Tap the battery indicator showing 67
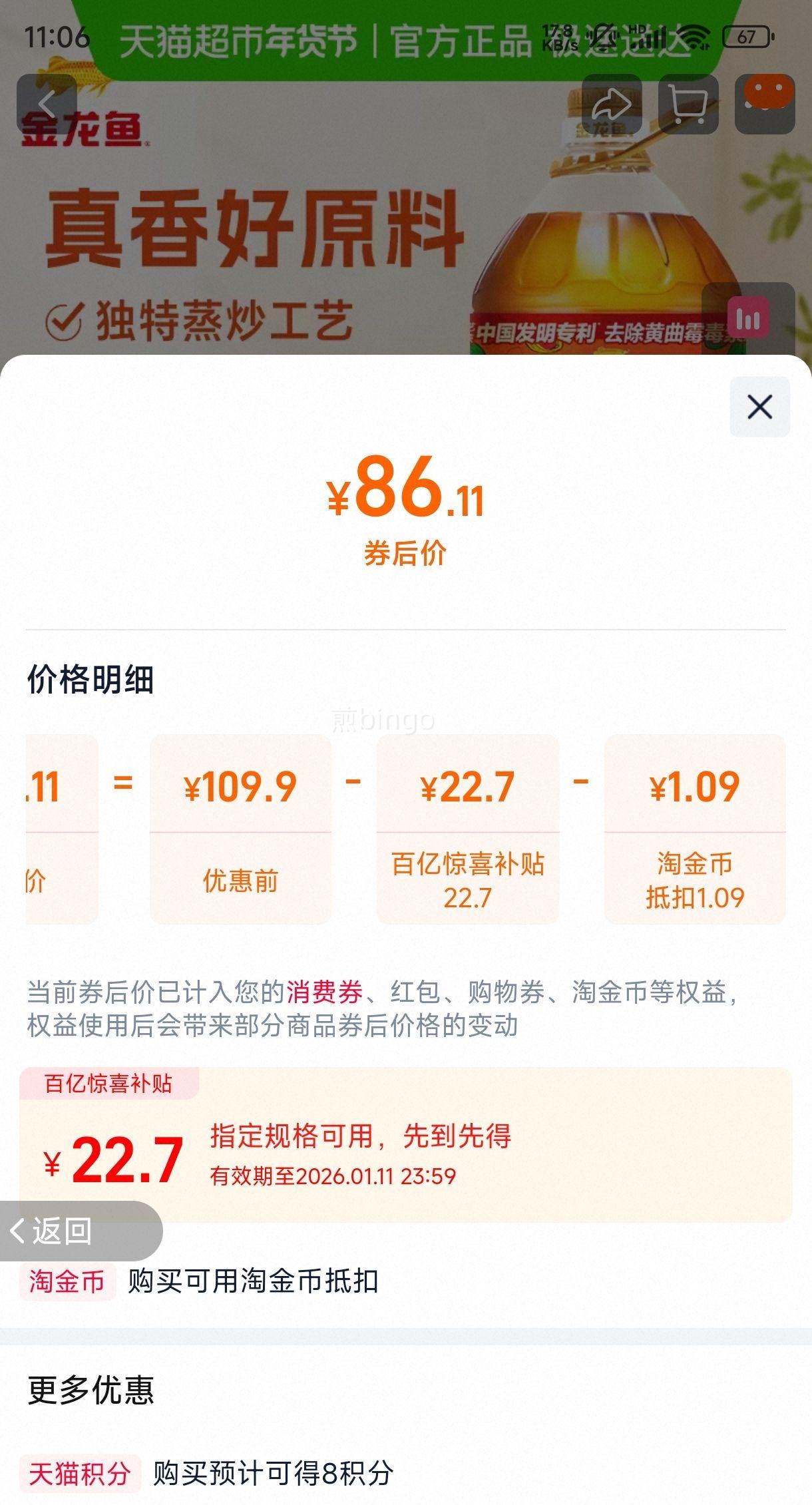The height and width of the screenshot is (1505, 812). pos(745,38)
